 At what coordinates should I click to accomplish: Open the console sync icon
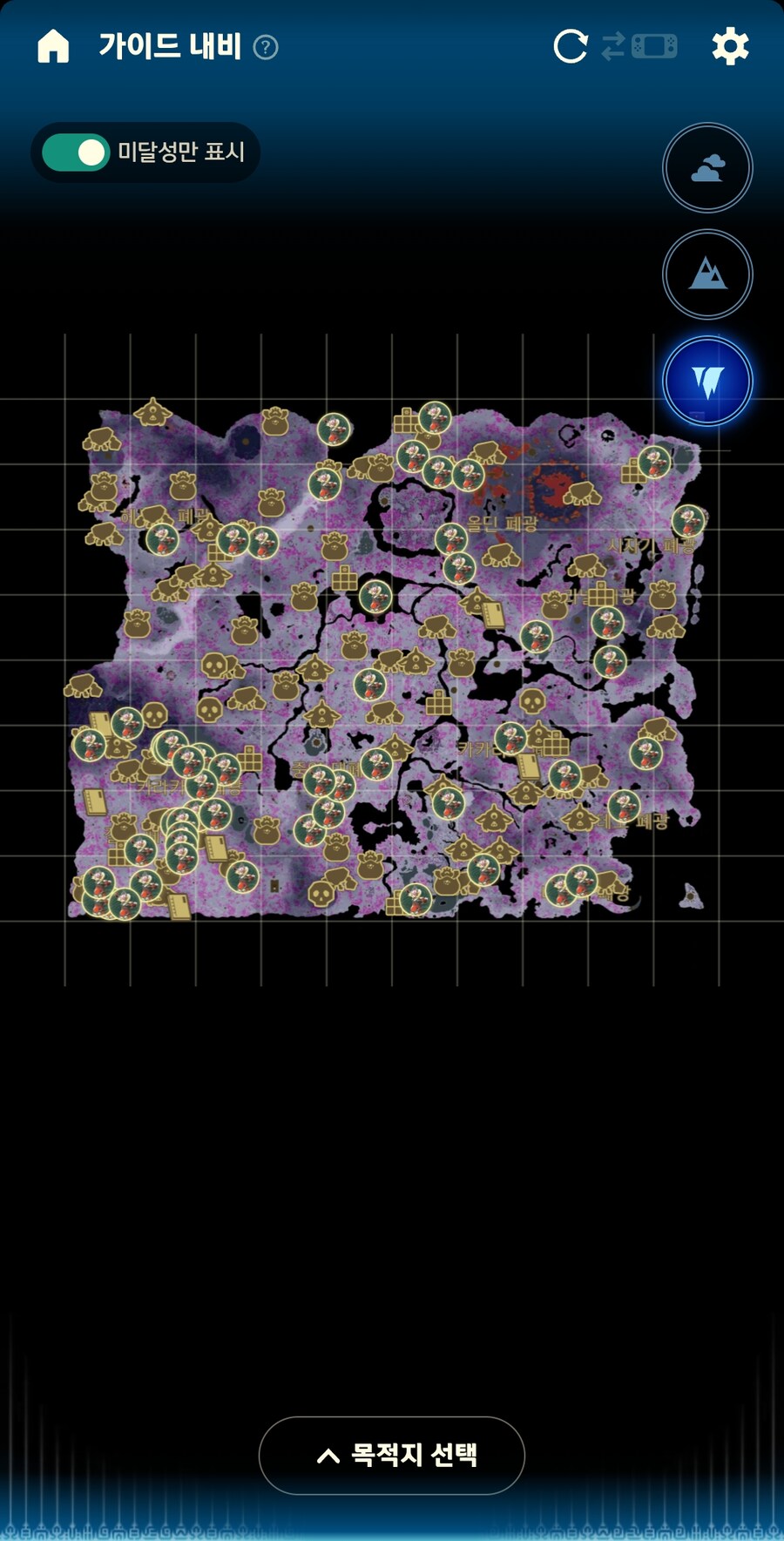(639, 46)
